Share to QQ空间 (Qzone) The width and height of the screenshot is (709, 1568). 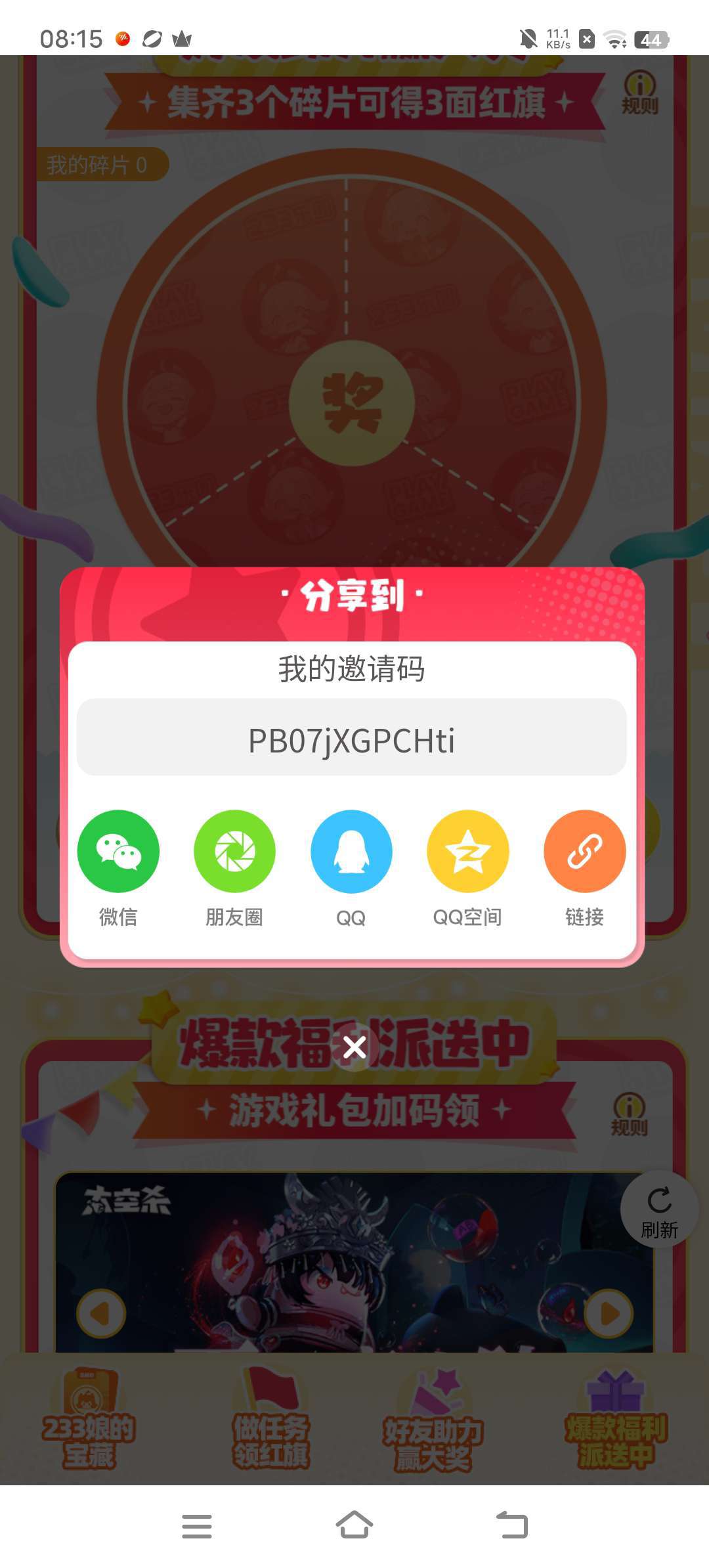[467, 852]
